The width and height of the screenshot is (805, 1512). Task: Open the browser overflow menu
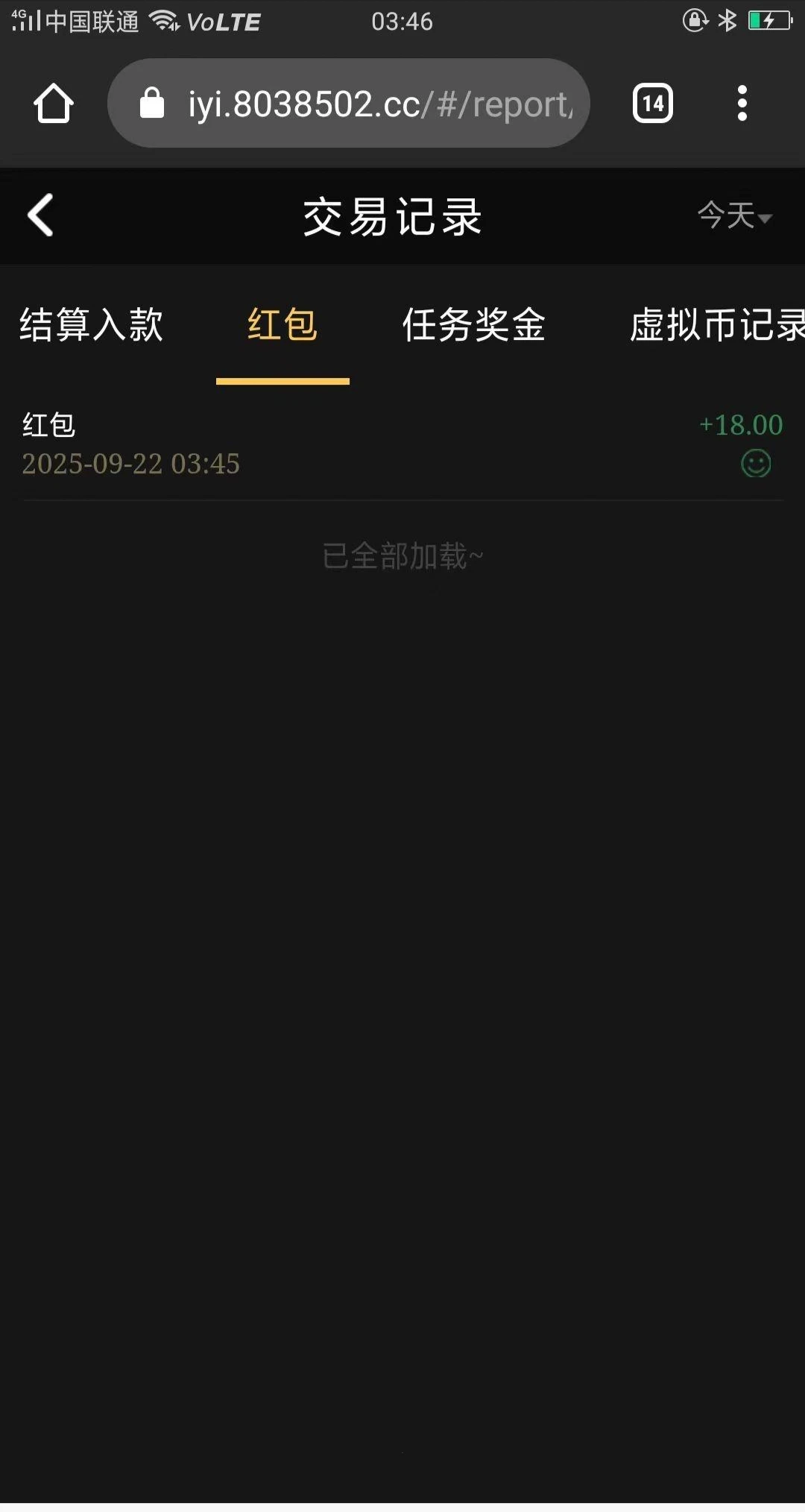(742, 103)
